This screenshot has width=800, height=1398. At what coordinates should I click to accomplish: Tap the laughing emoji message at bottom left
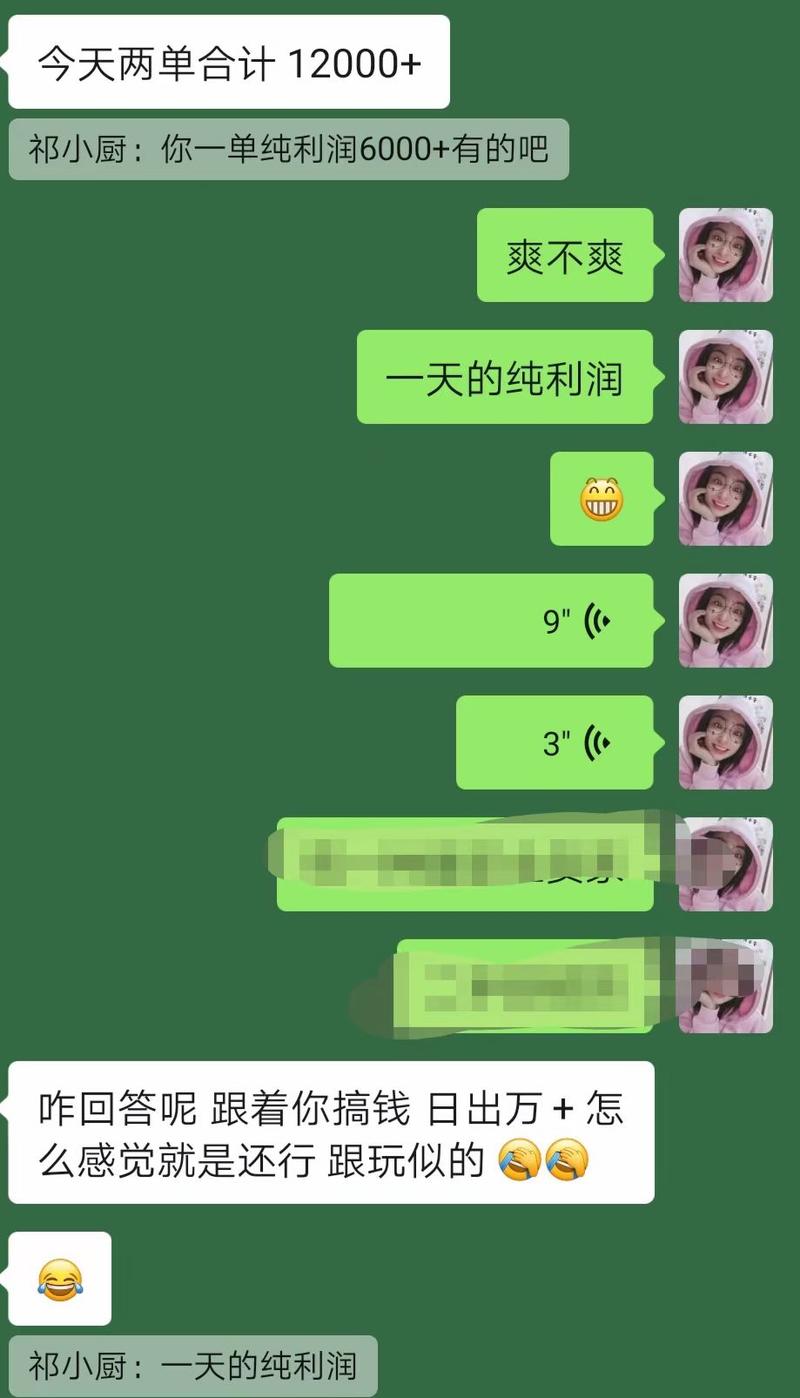coord(60,1280)
